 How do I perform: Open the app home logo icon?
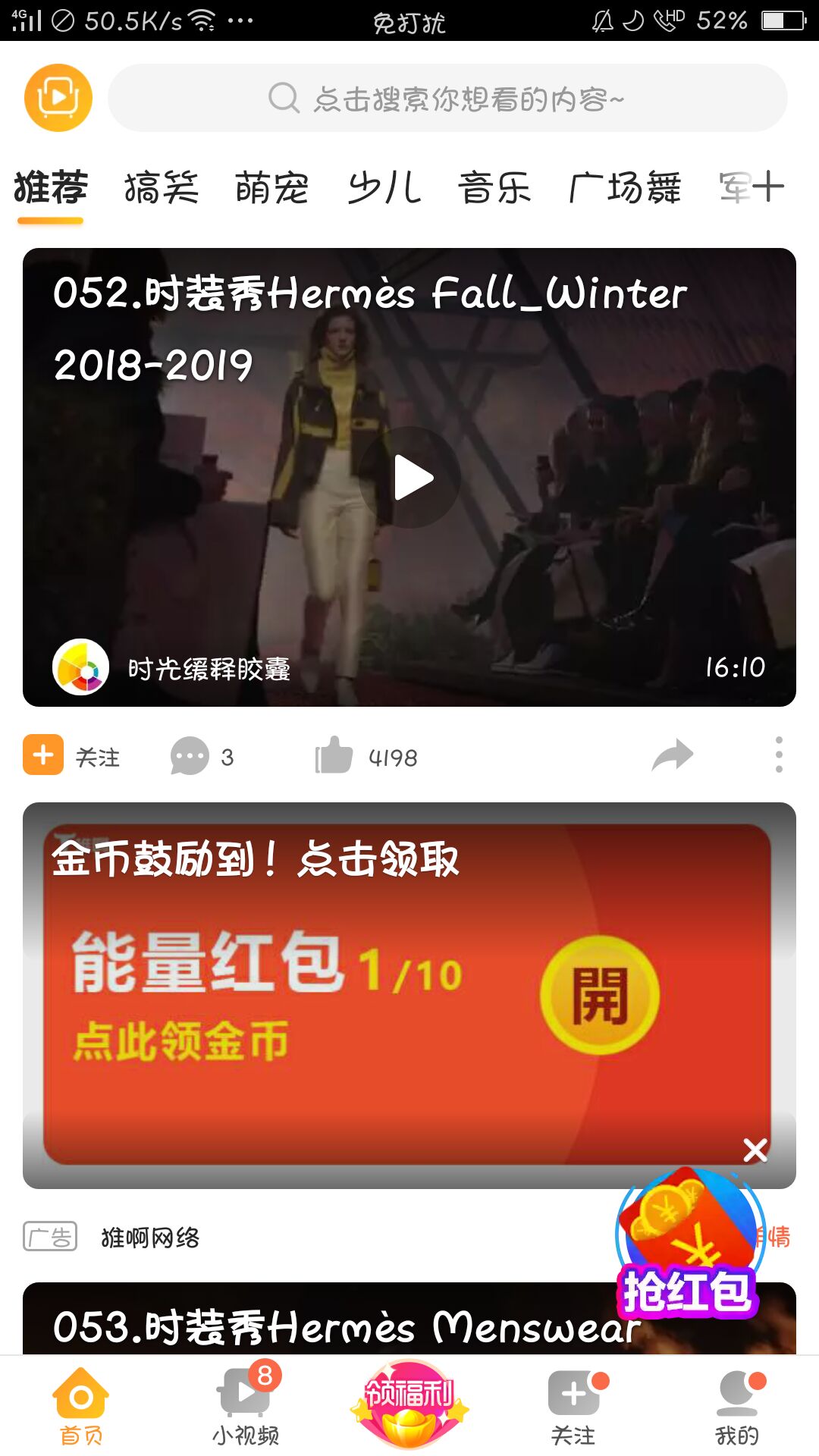pyautogui.click(x=57, y=97)
